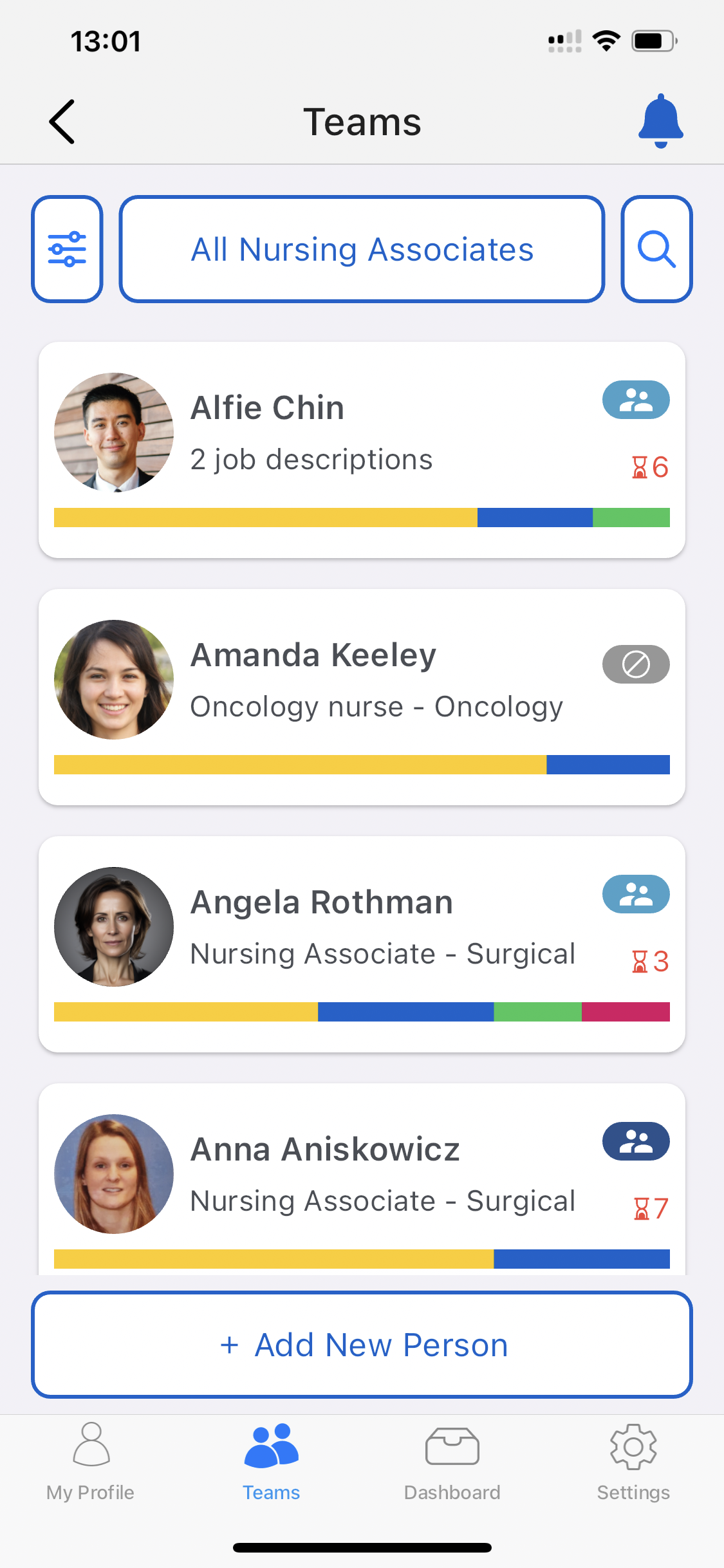Viewport: 724px width, 1568px height.
Task: Open Angela Rothman's card
Action: pos(362,944)
